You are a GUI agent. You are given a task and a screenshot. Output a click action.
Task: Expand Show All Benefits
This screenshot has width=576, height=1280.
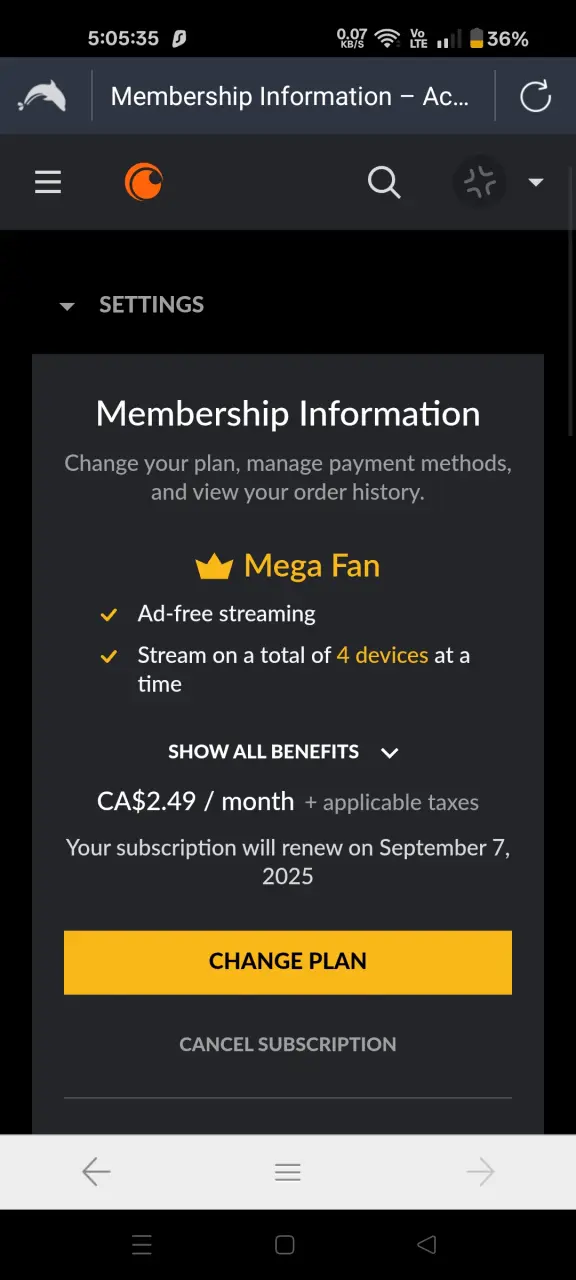(284, 752)
